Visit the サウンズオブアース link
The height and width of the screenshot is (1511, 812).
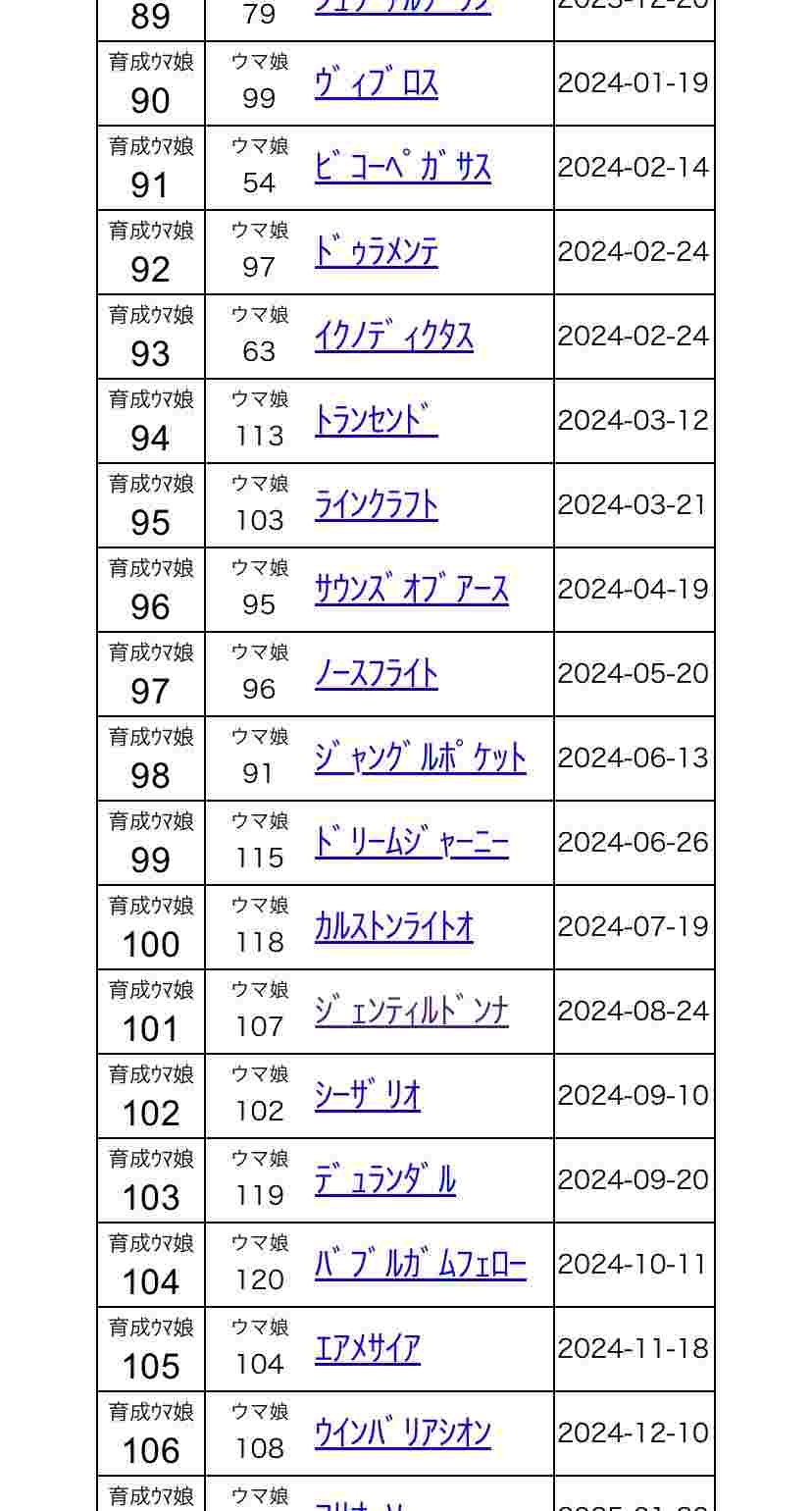411,591
